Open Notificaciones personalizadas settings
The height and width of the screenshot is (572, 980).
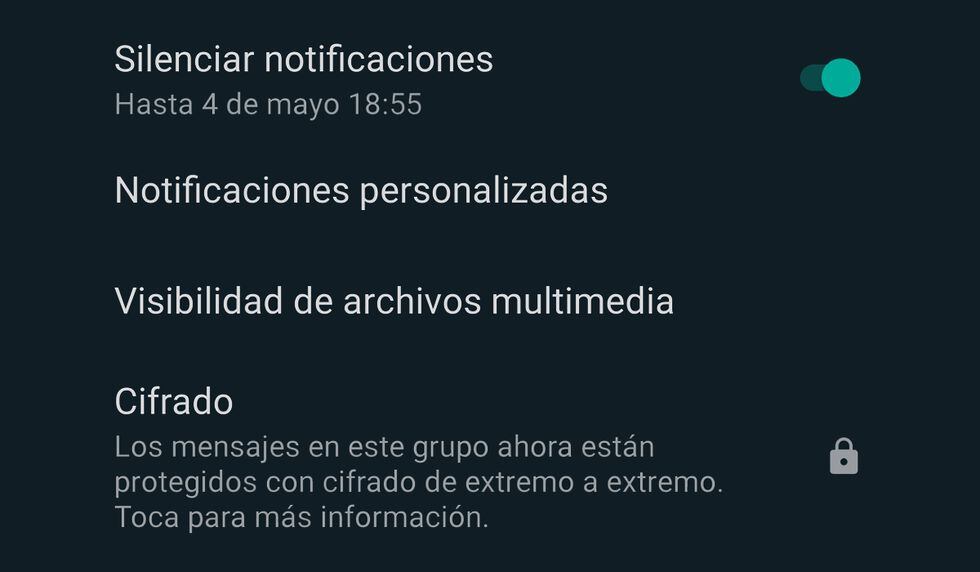(x=361, y=190)
